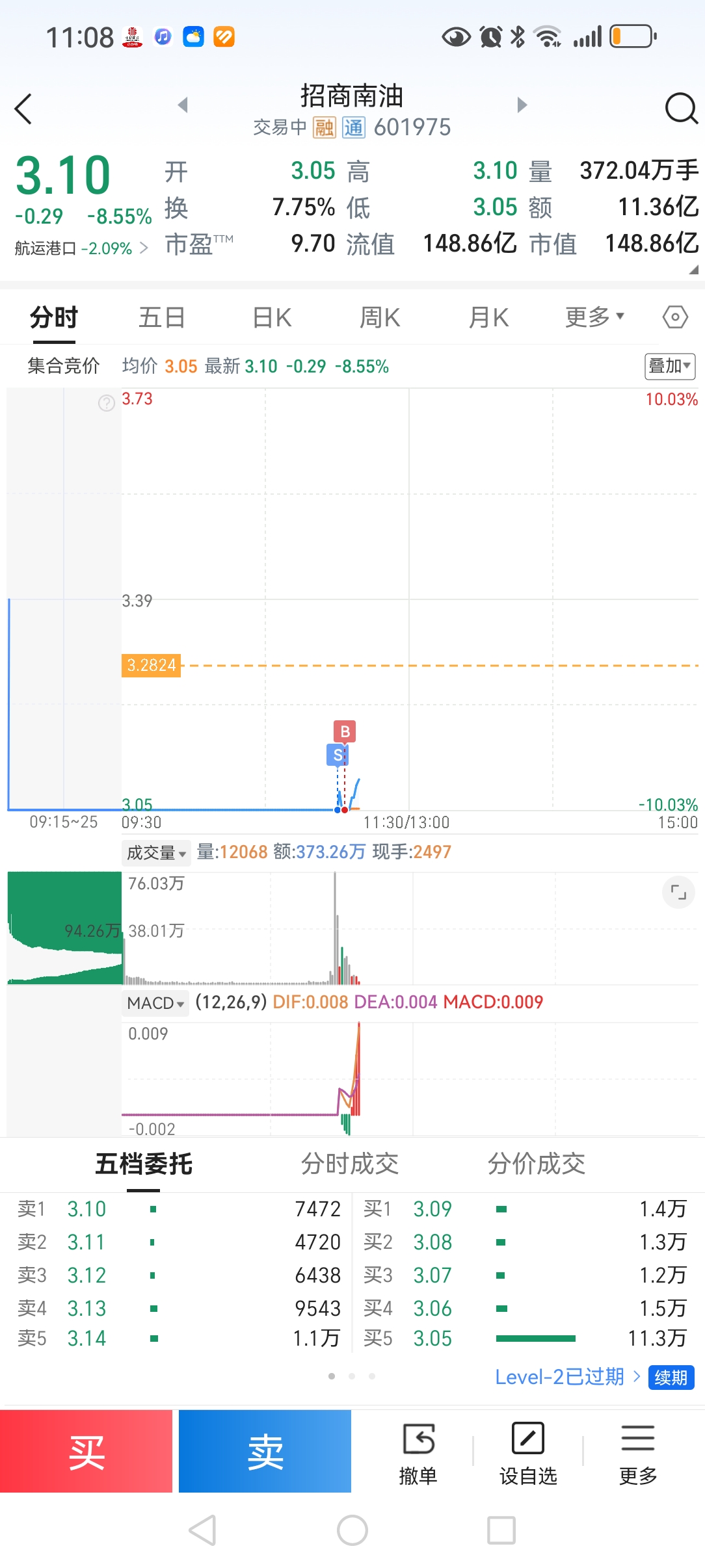
Task: Switch to the previous stock arrow
Action: coord(183,105)
